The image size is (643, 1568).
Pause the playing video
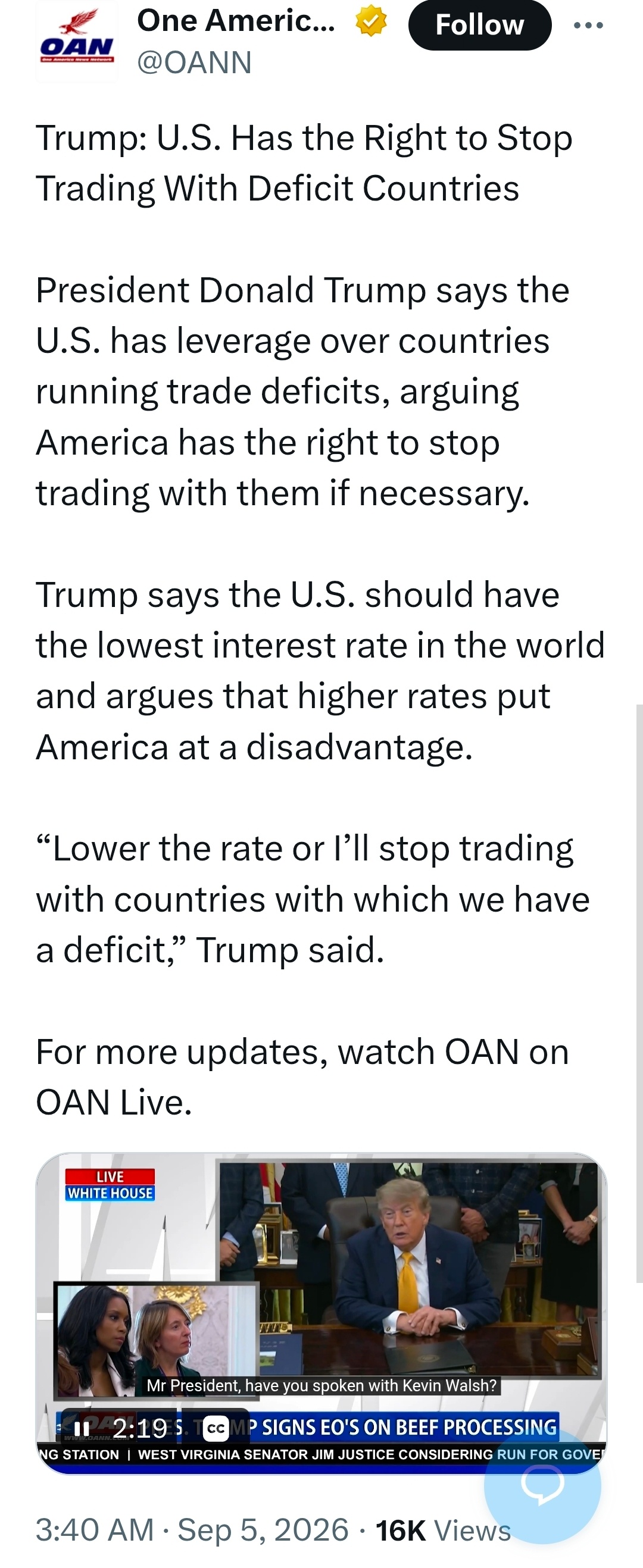click(82, 1428)
